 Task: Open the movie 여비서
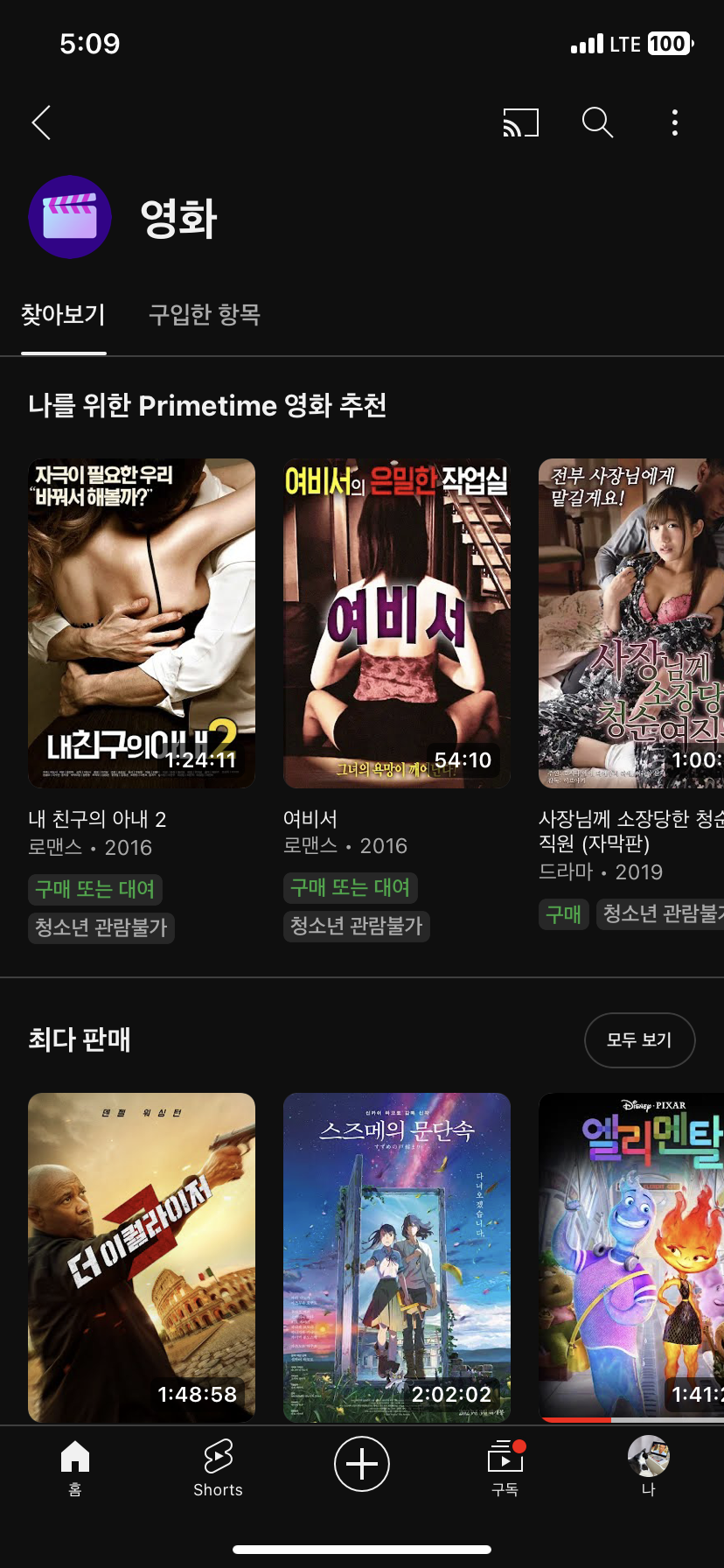[397, 623]
